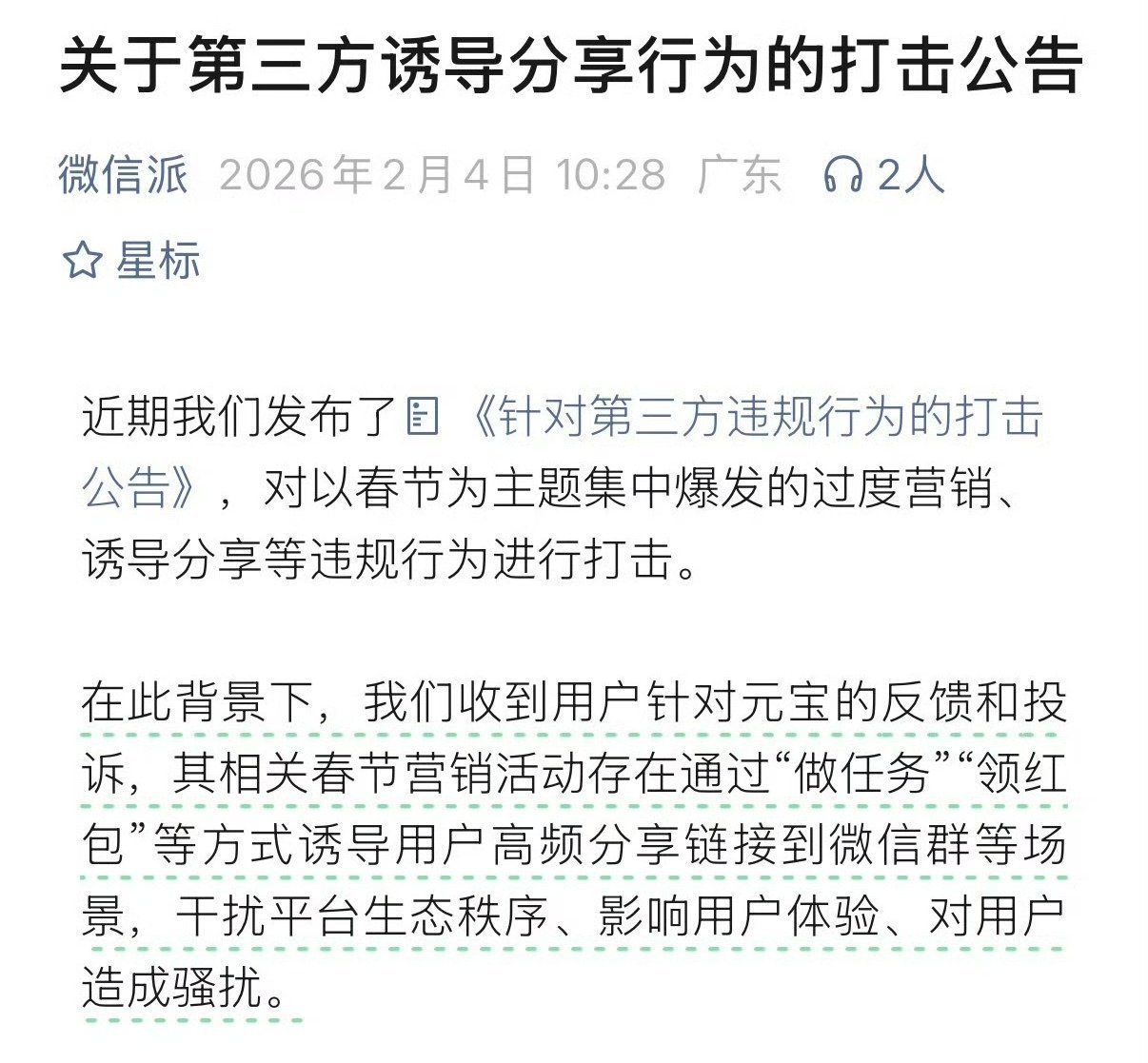Star this account with 星标
Viewport: 1148px width, 1063px height.
pyautogui.click(x=131, y=261)
